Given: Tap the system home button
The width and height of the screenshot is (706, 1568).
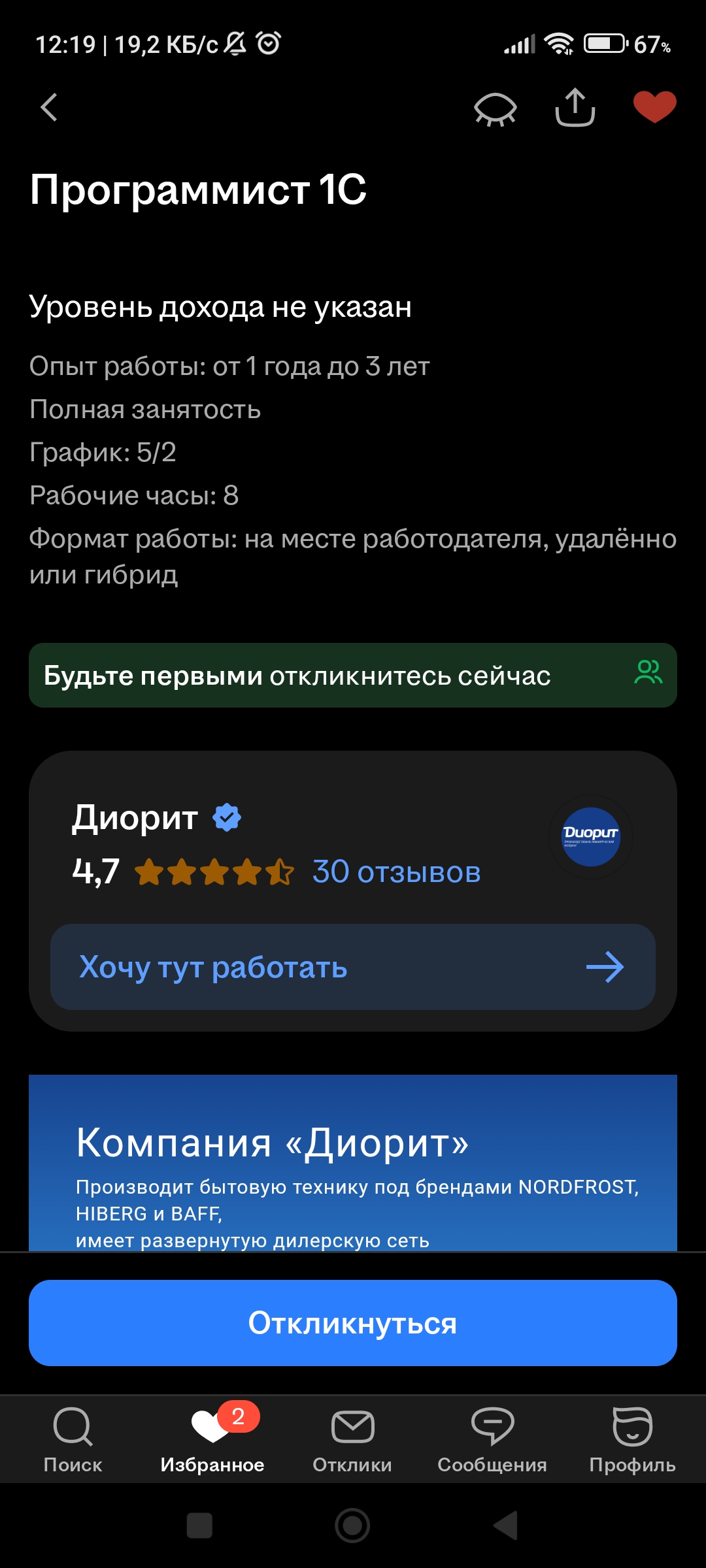Looking at the screenshot, I should coord(352,1526).
